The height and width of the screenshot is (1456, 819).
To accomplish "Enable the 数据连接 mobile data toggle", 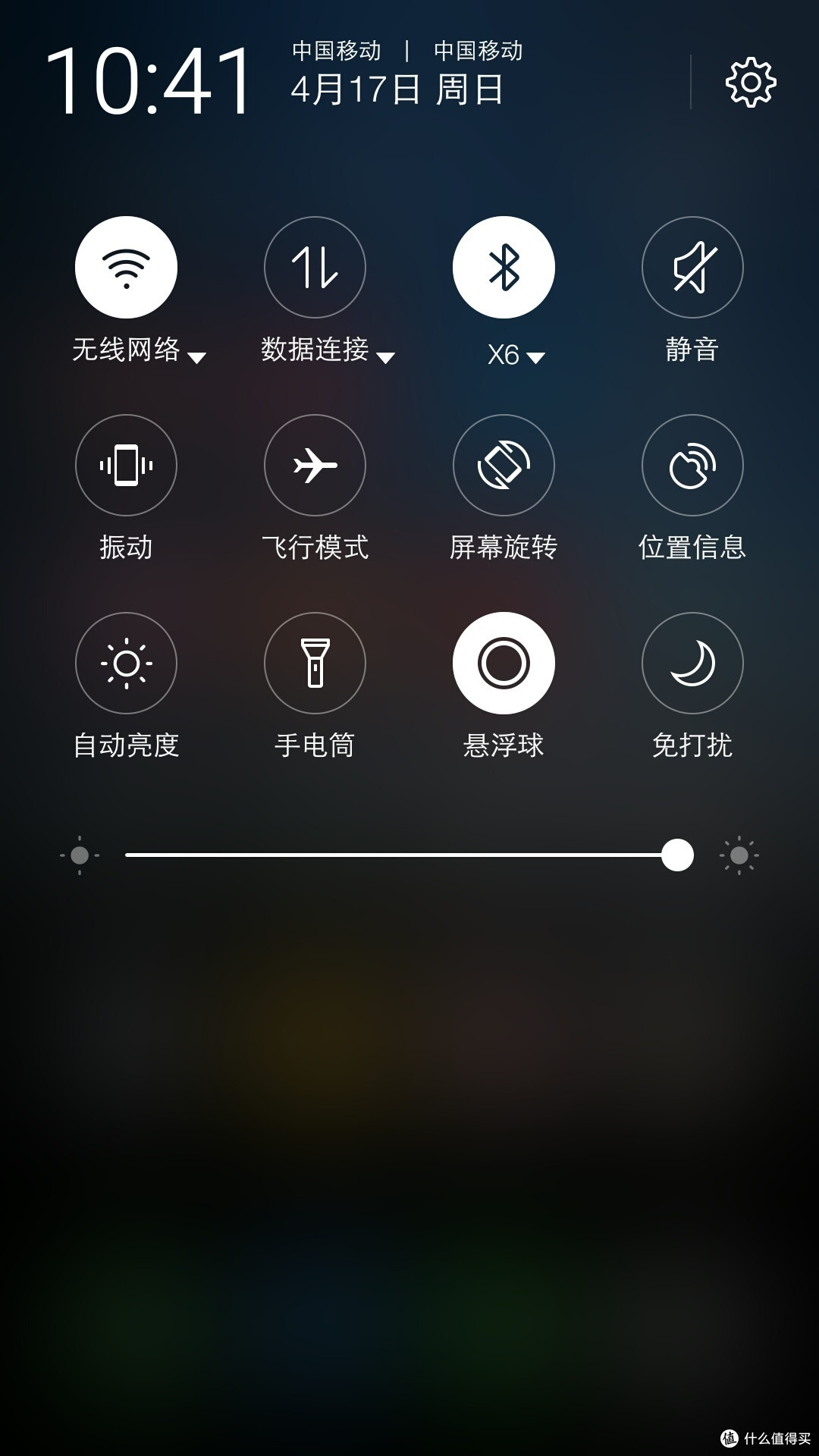I will tap(315, 267).
